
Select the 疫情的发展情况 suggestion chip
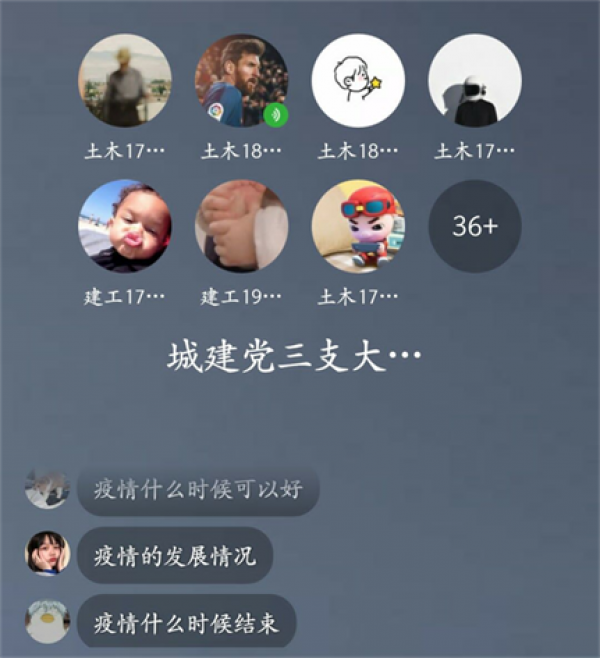click(174, 555)
